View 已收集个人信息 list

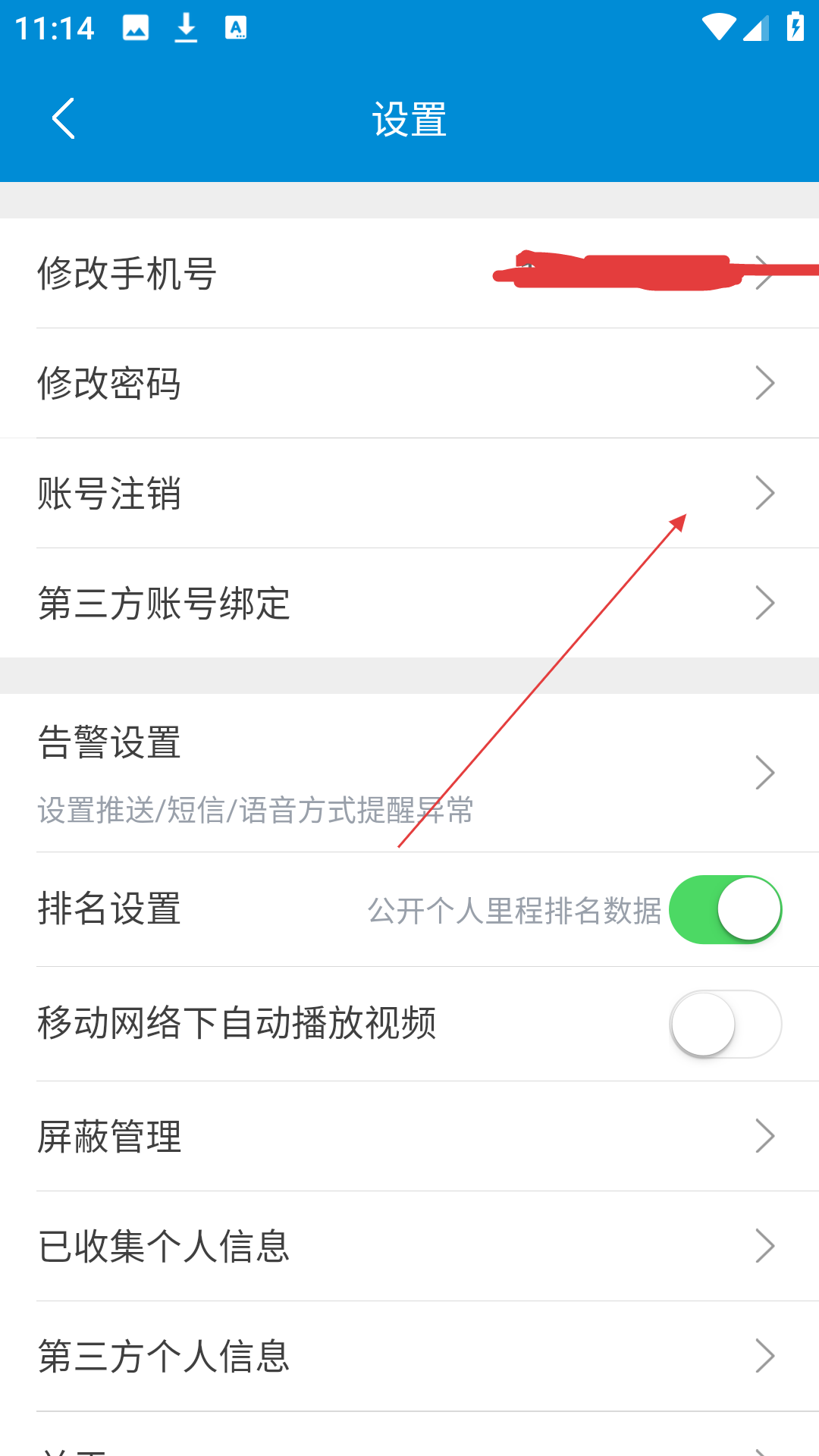click(x=409, y=1246)
